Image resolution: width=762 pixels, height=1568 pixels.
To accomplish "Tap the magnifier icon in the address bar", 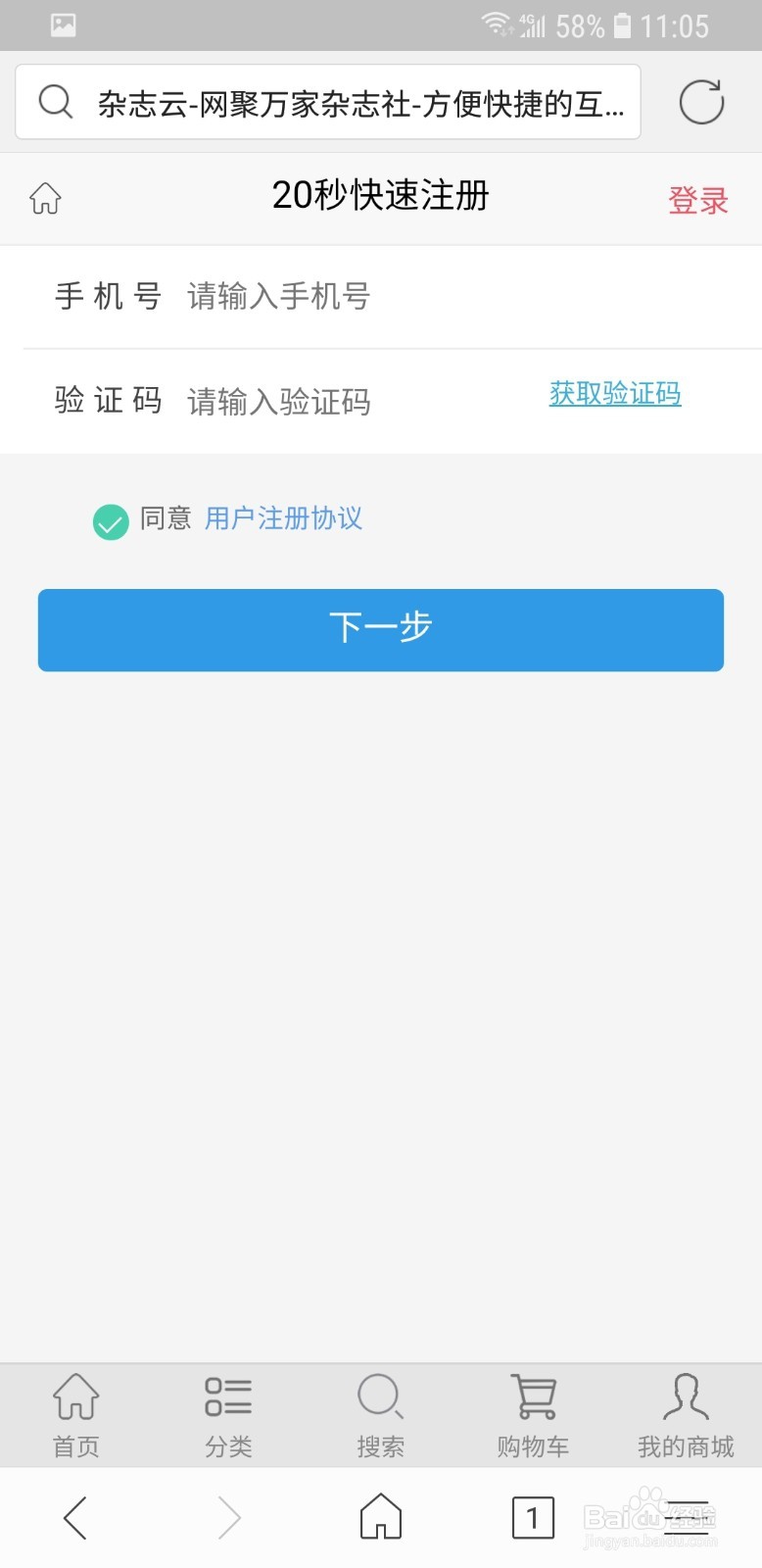I will 55,100.
